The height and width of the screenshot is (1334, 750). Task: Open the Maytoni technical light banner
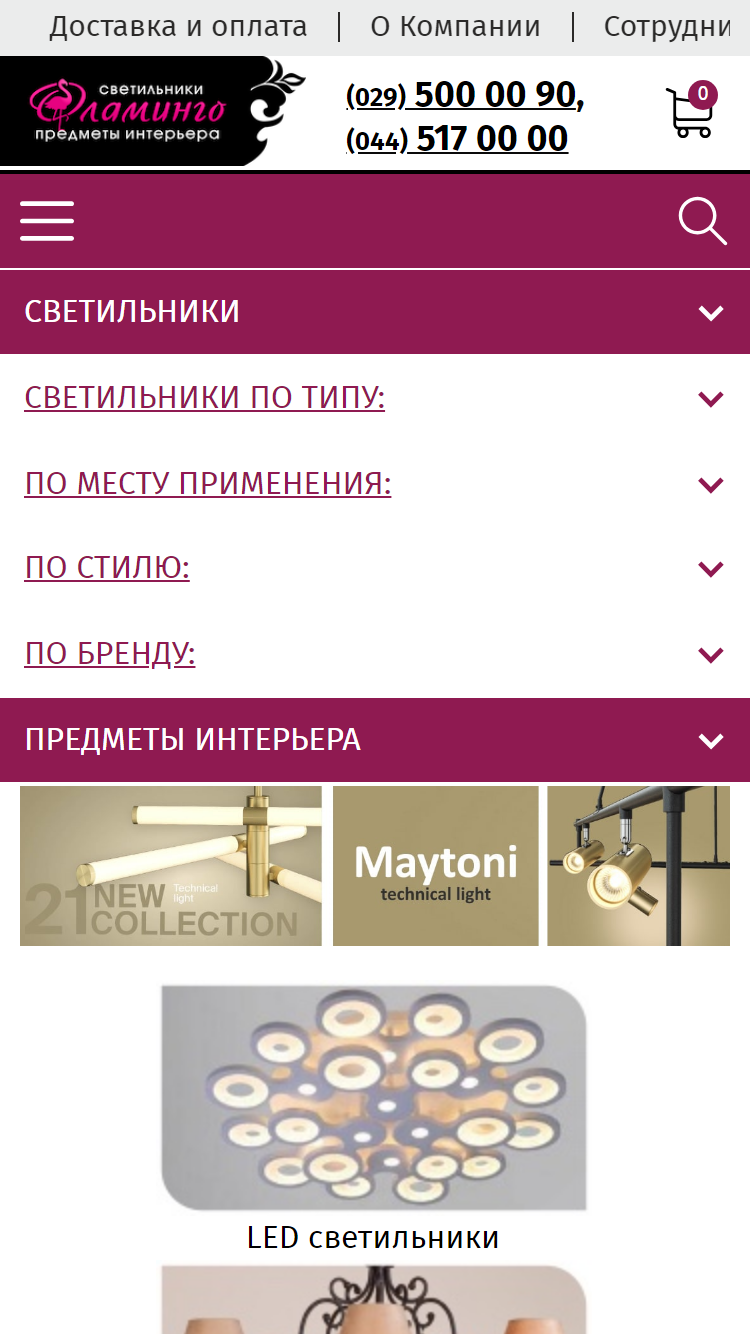pos(435,866)
